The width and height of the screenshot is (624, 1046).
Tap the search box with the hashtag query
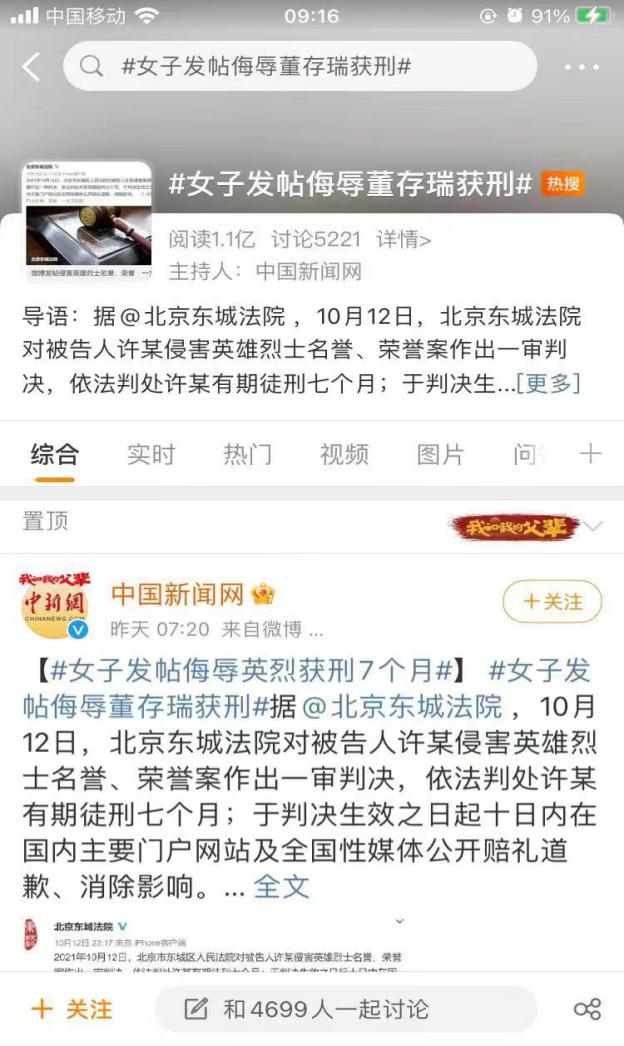point(300,67)
